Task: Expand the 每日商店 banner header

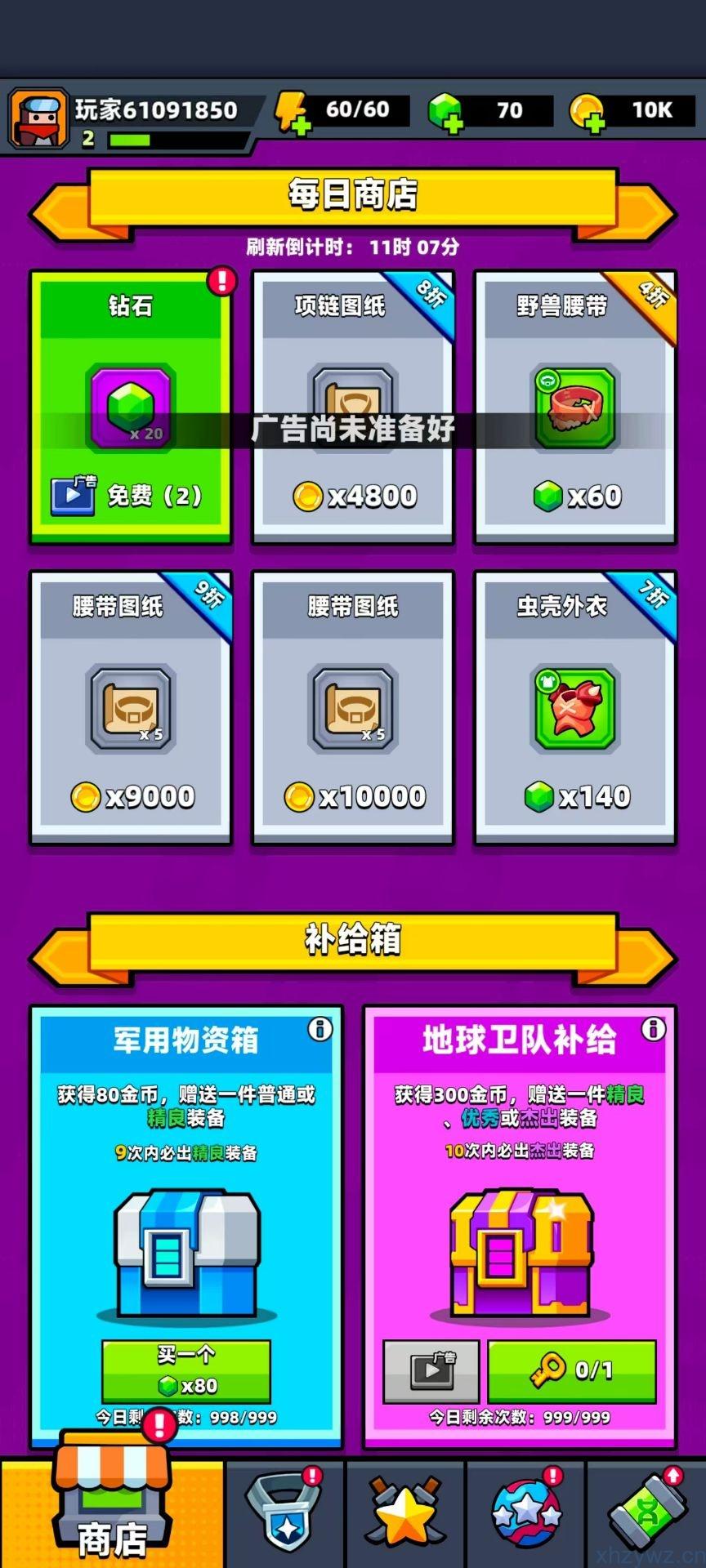Action: [353, 196]
